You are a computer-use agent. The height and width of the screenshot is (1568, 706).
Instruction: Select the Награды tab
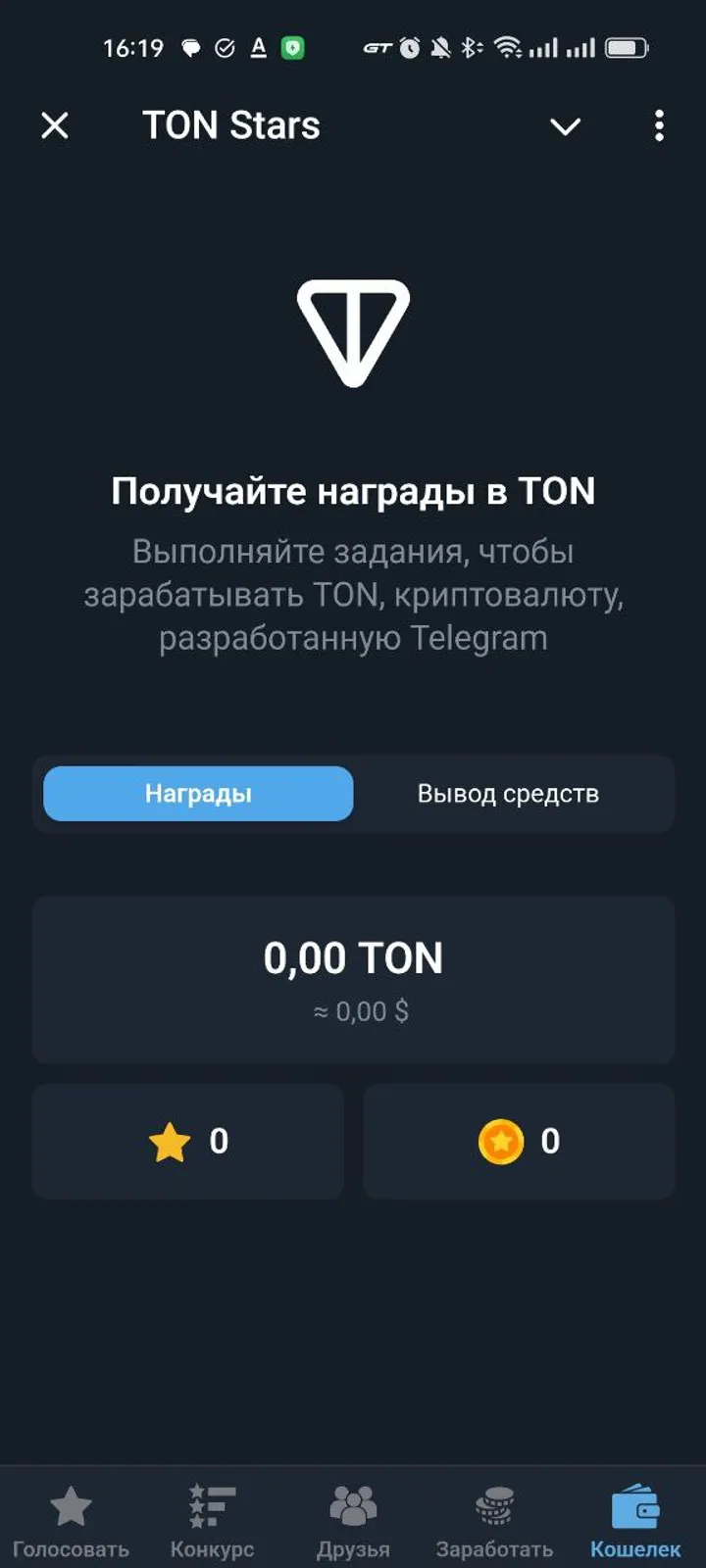pyautogui.click(x=197, y=794)
